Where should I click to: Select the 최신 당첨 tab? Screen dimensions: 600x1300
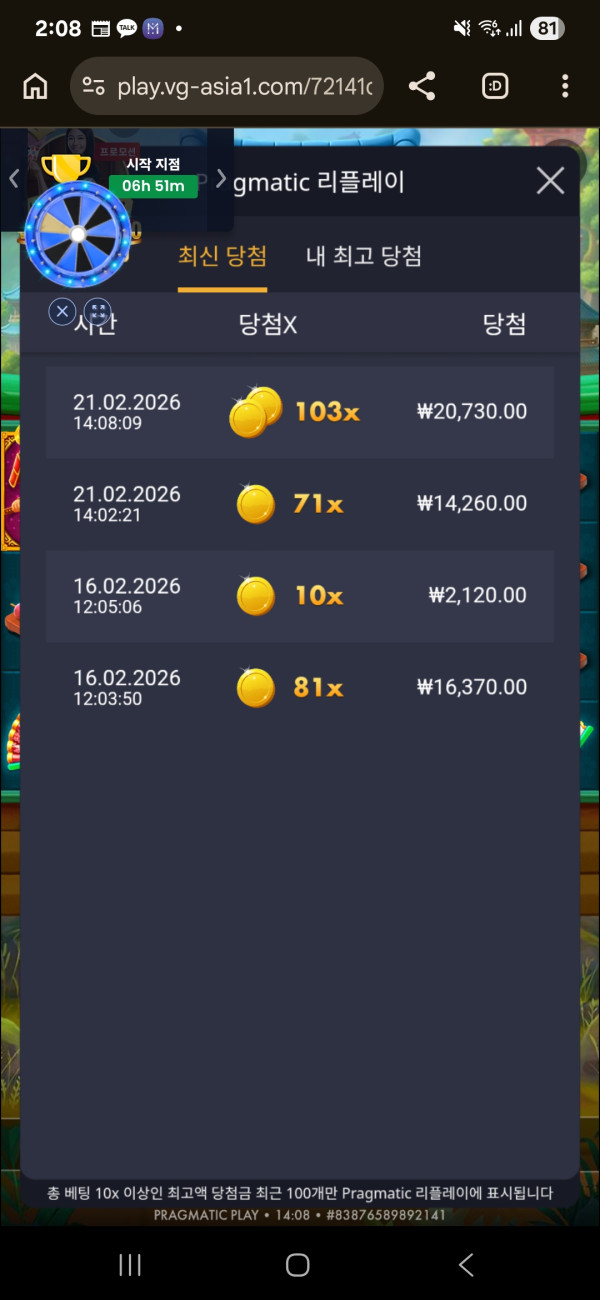coord(222,256)
